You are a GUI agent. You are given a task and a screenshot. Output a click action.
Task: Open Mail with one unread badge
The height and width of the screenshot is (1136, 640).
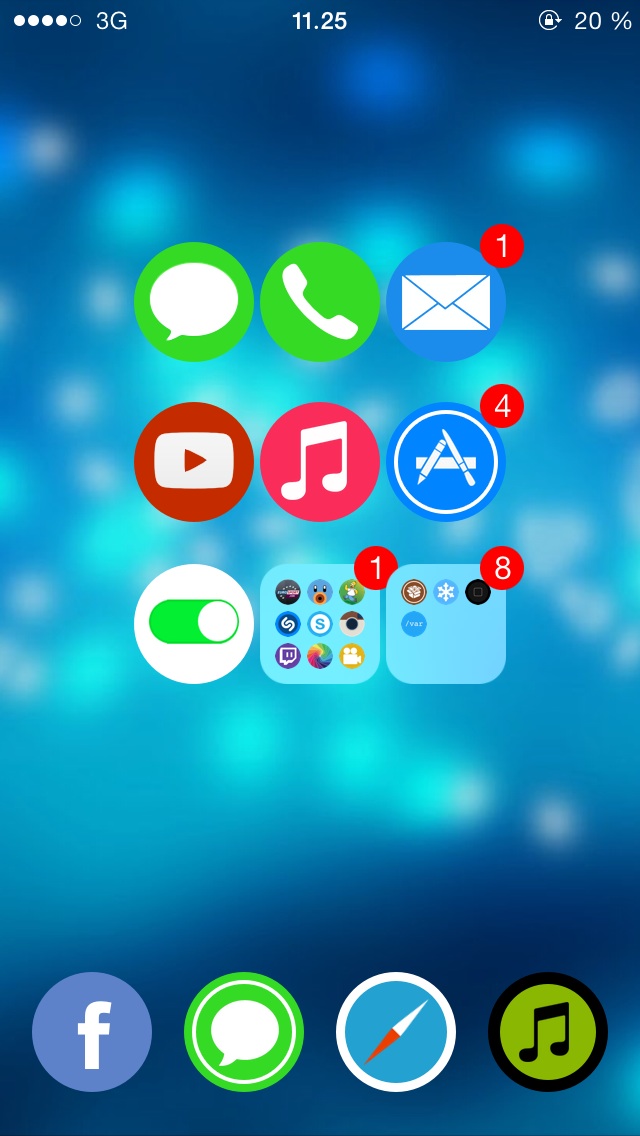coord(446,301)
